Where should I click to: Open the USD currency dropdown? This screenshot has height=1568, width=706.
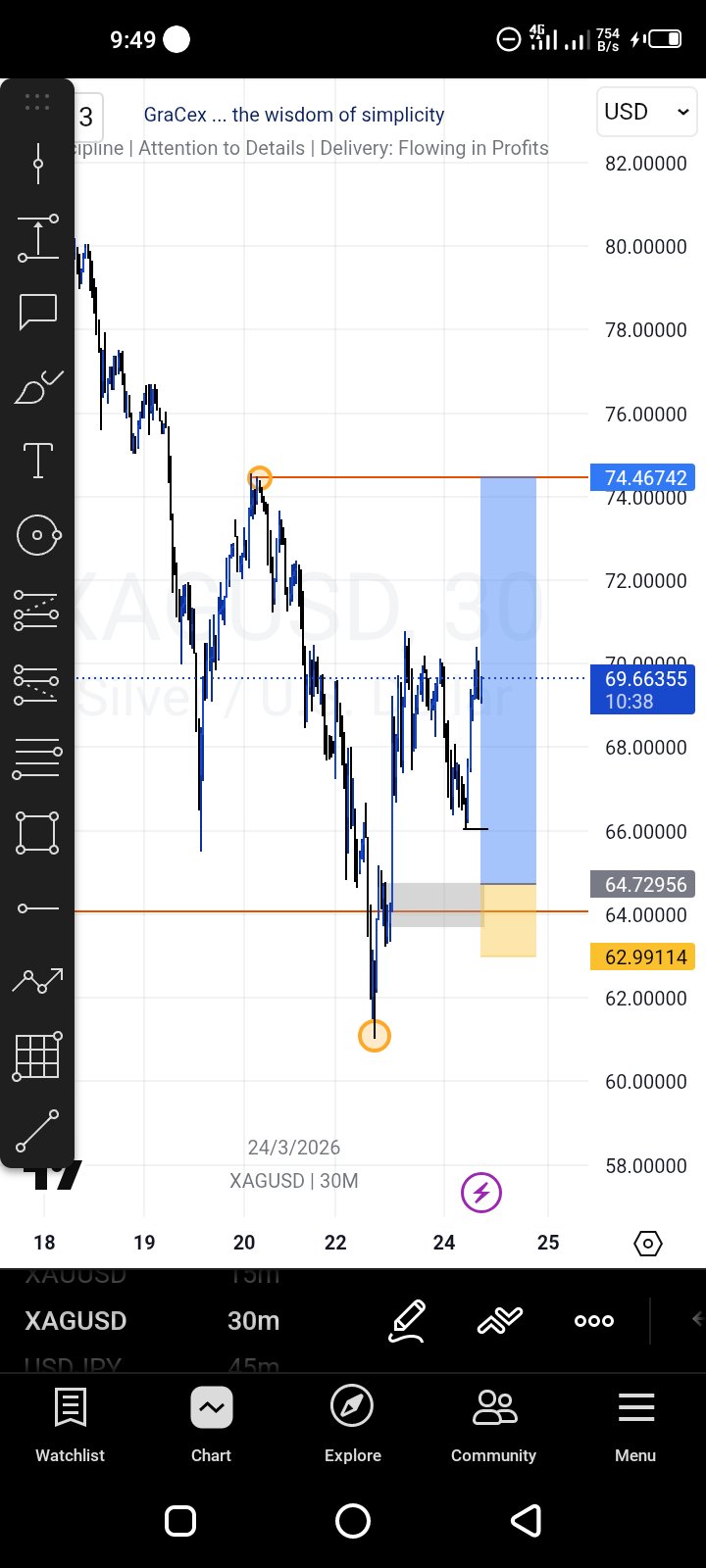(645, 113)
